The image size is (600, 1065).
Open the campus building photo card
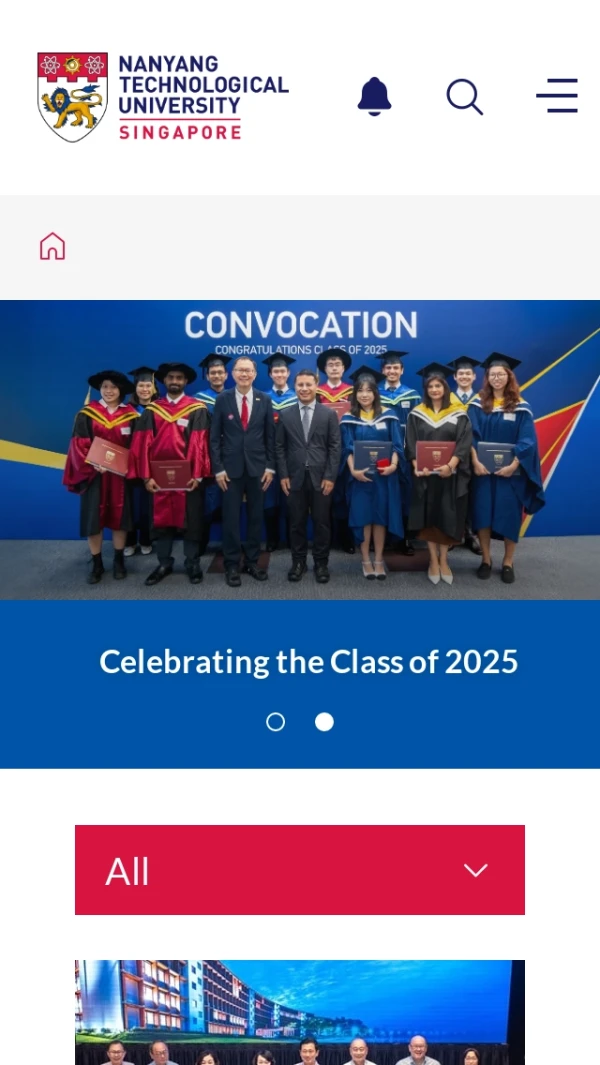pyautogui.click(x=300, y=1012)
